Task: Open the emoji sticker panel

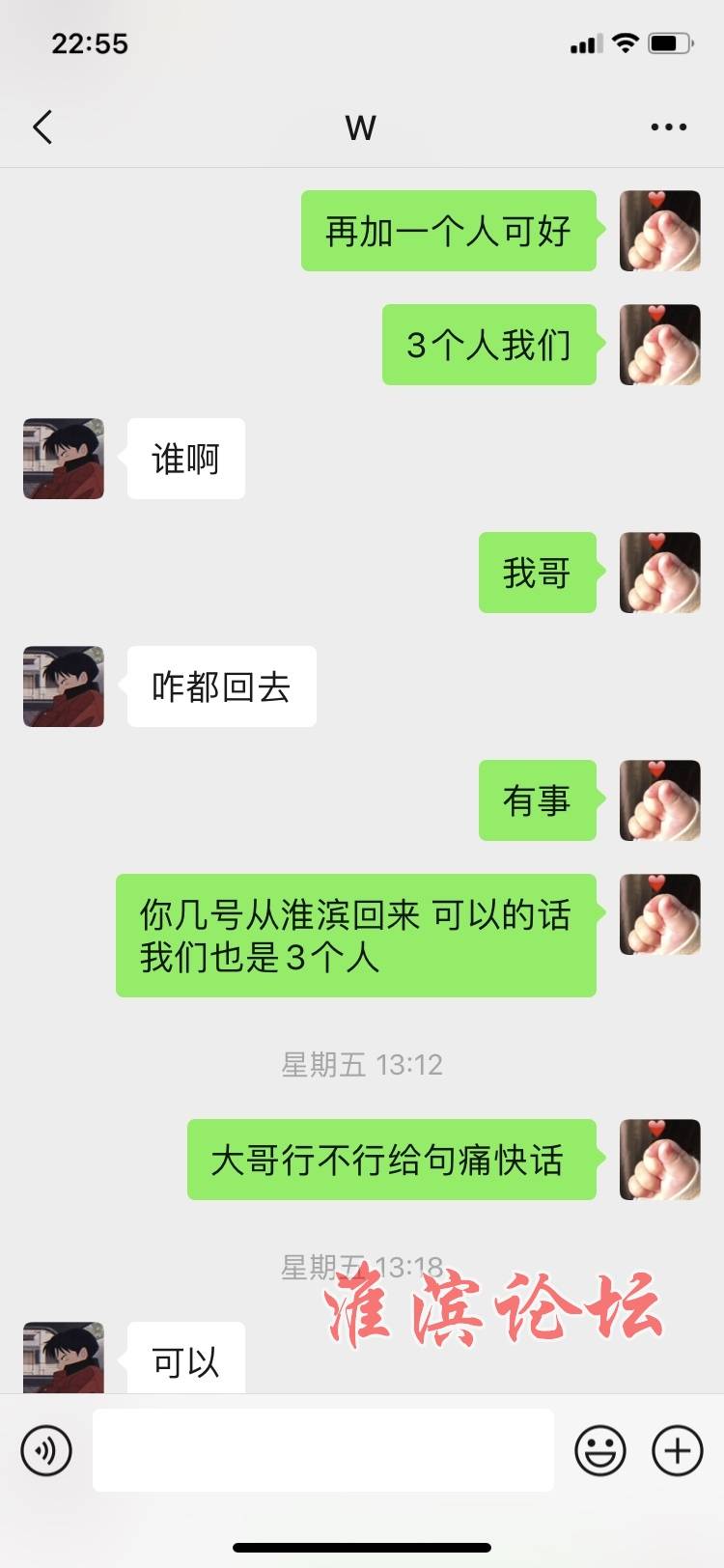Action: (599, 1449)
